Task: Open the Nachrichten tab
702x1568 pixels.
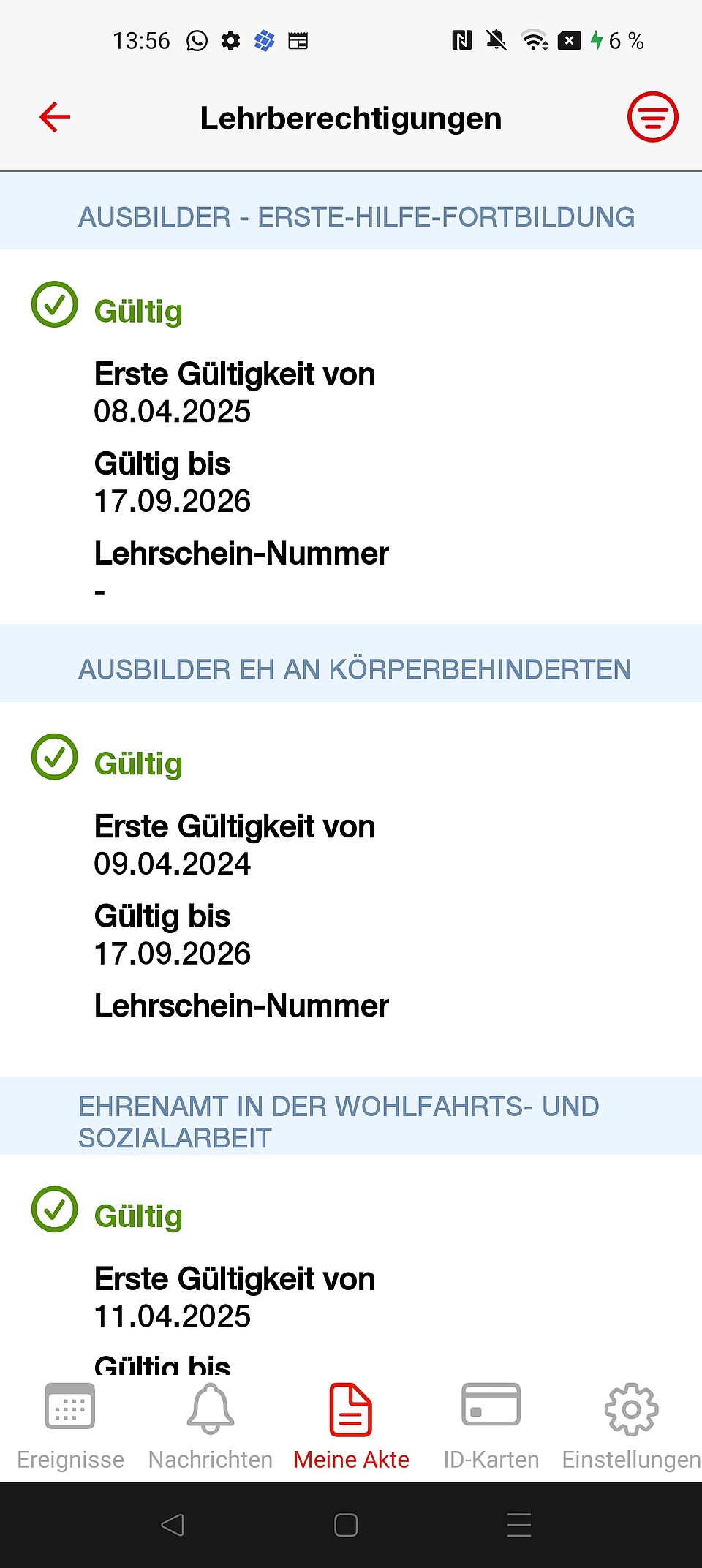Action: [211, 1426]
